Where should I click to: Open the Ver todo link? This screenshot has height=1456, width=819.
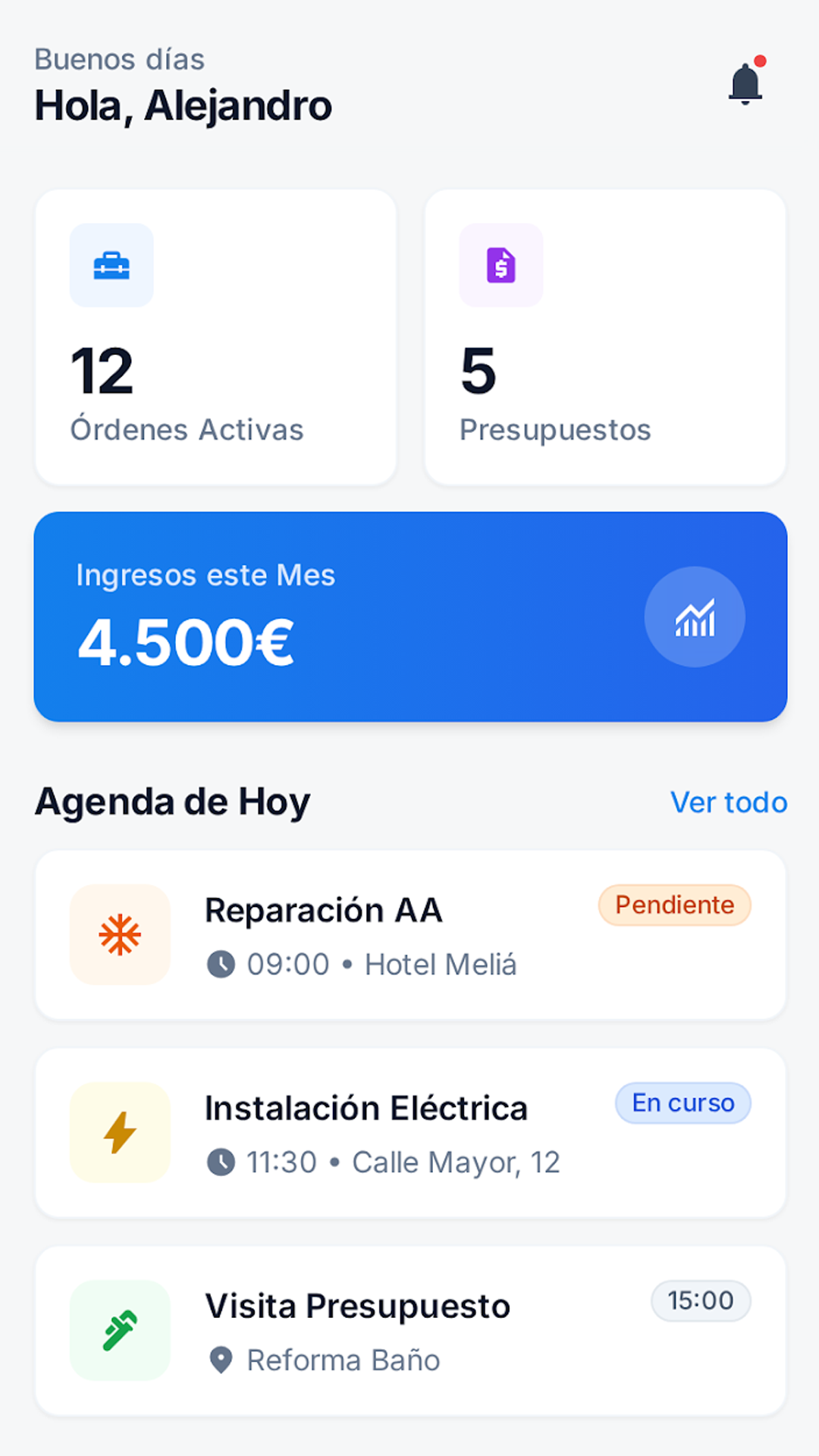click(x=728, y=802)
